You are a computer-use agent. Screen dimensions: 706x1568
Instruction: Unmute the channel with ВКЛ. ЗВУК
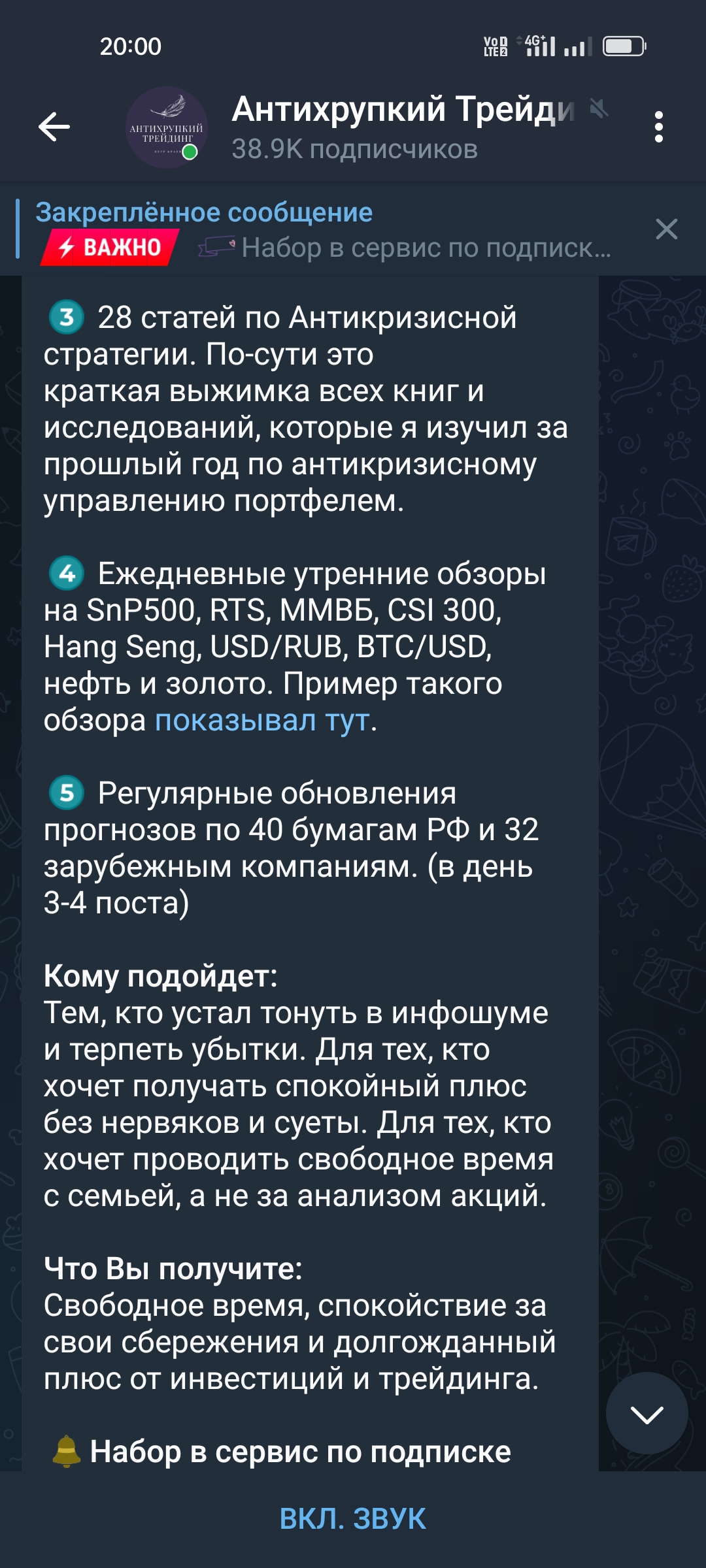353,1519
